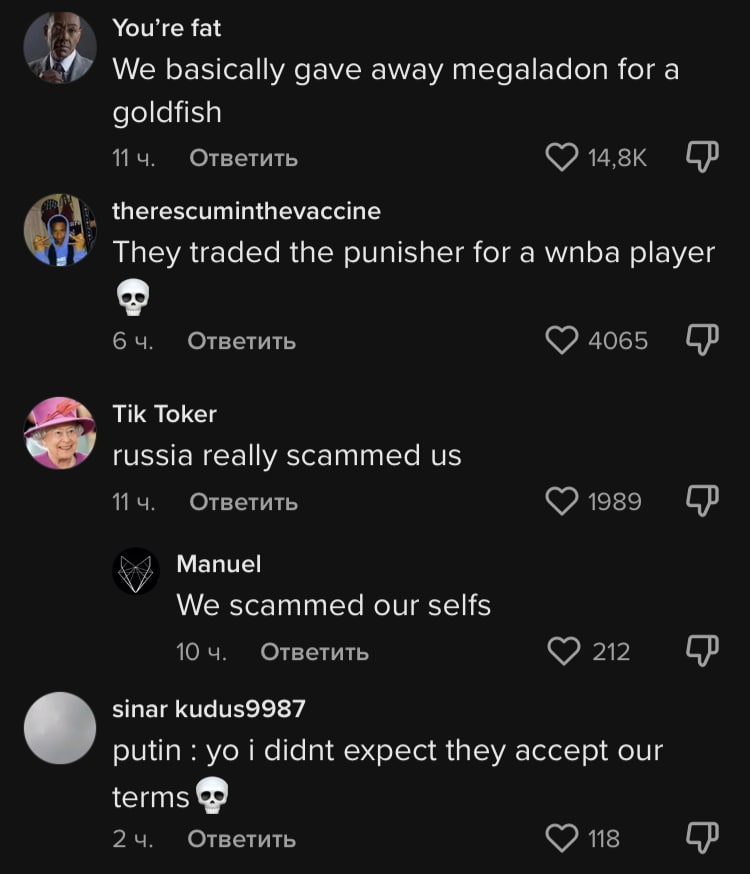Reply to Manuel's comment
The image size is (750, 874).
tap(314, 652)
